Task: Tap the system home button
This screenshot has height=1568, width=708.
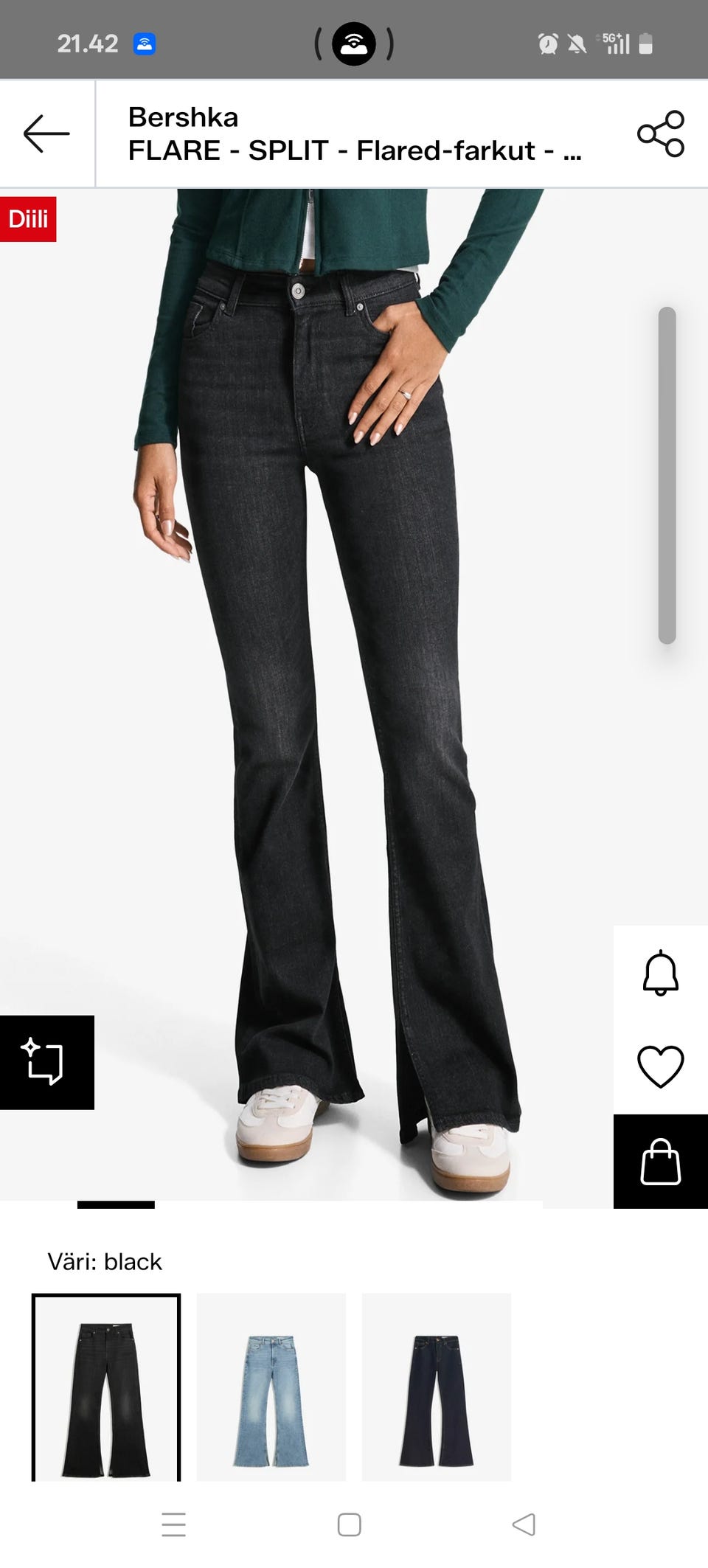Action: click(349, 1524)
